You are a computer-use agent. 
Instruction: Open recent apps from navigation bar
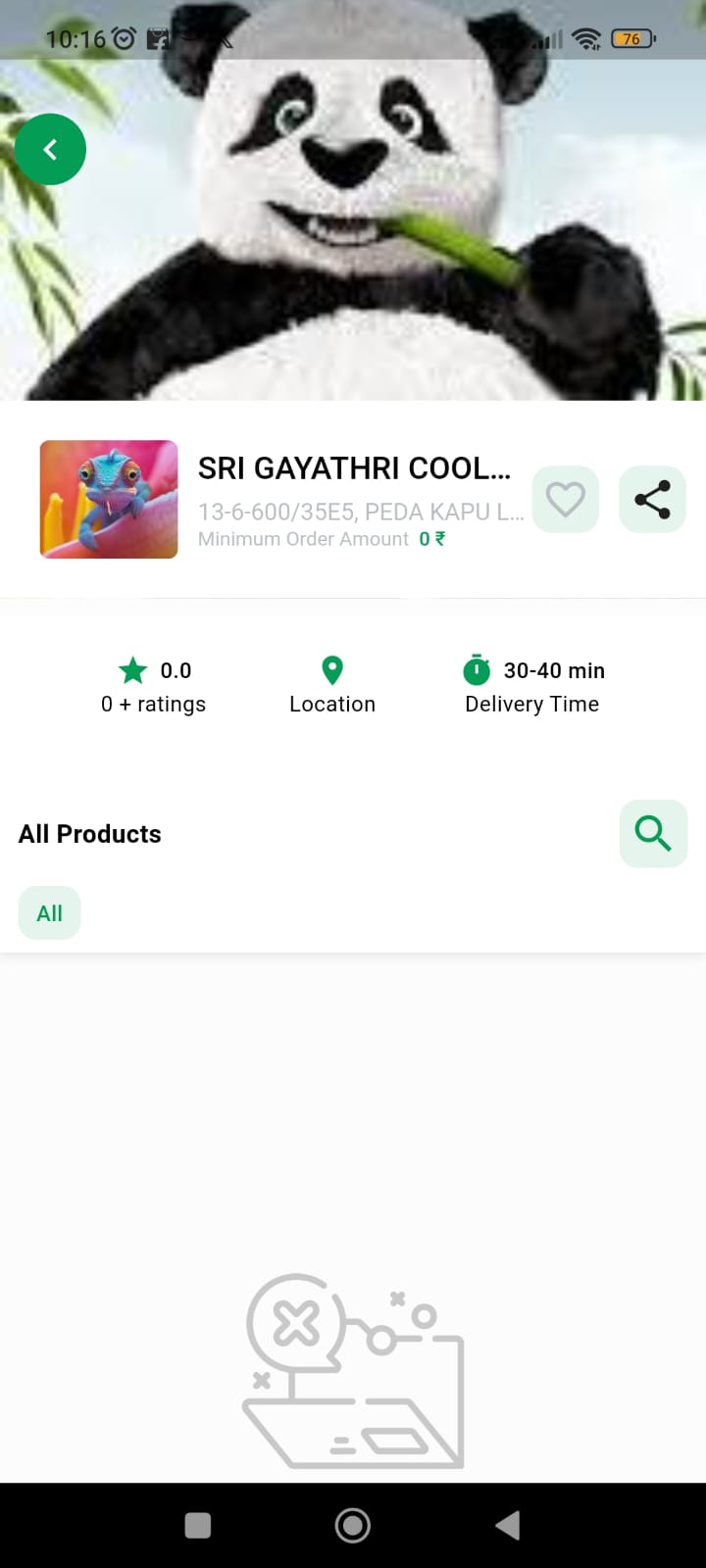click(198, 1525)
